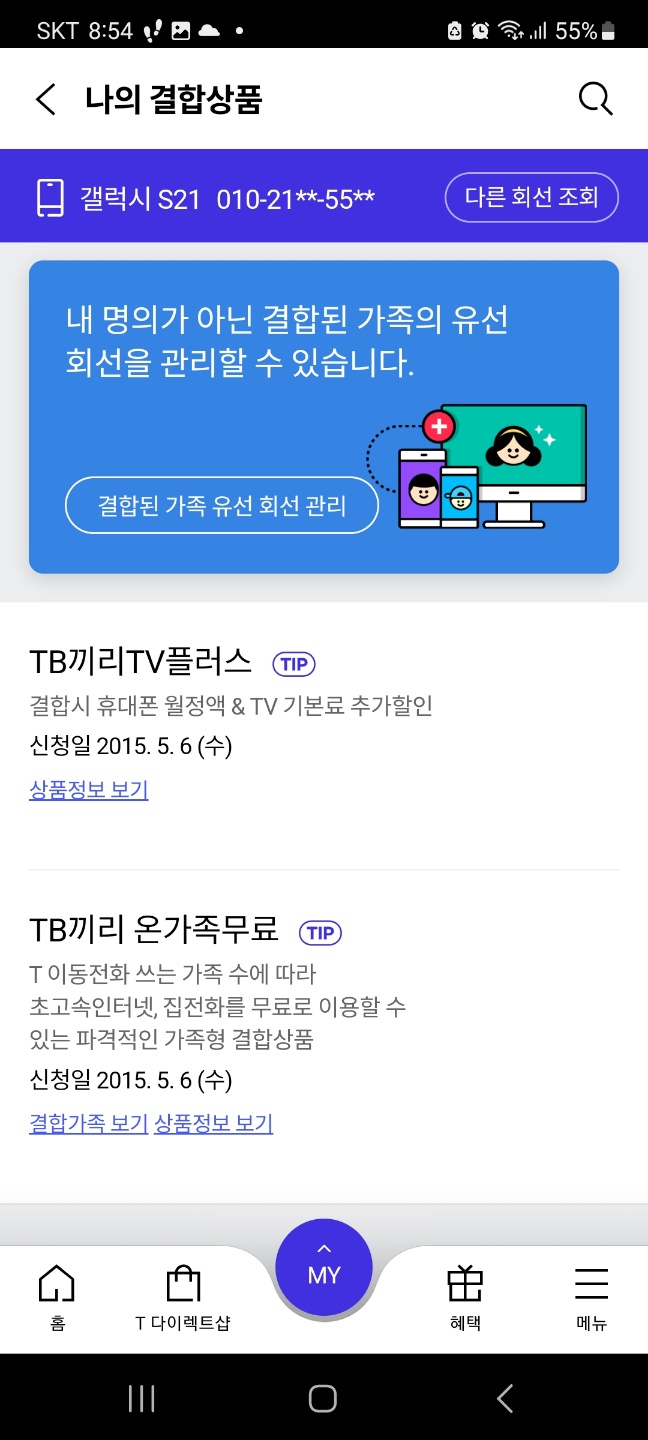Open T 다이렉트샵 tab
The height and width of the screenshot is (1440, 648).
[x=183, y=1297]
